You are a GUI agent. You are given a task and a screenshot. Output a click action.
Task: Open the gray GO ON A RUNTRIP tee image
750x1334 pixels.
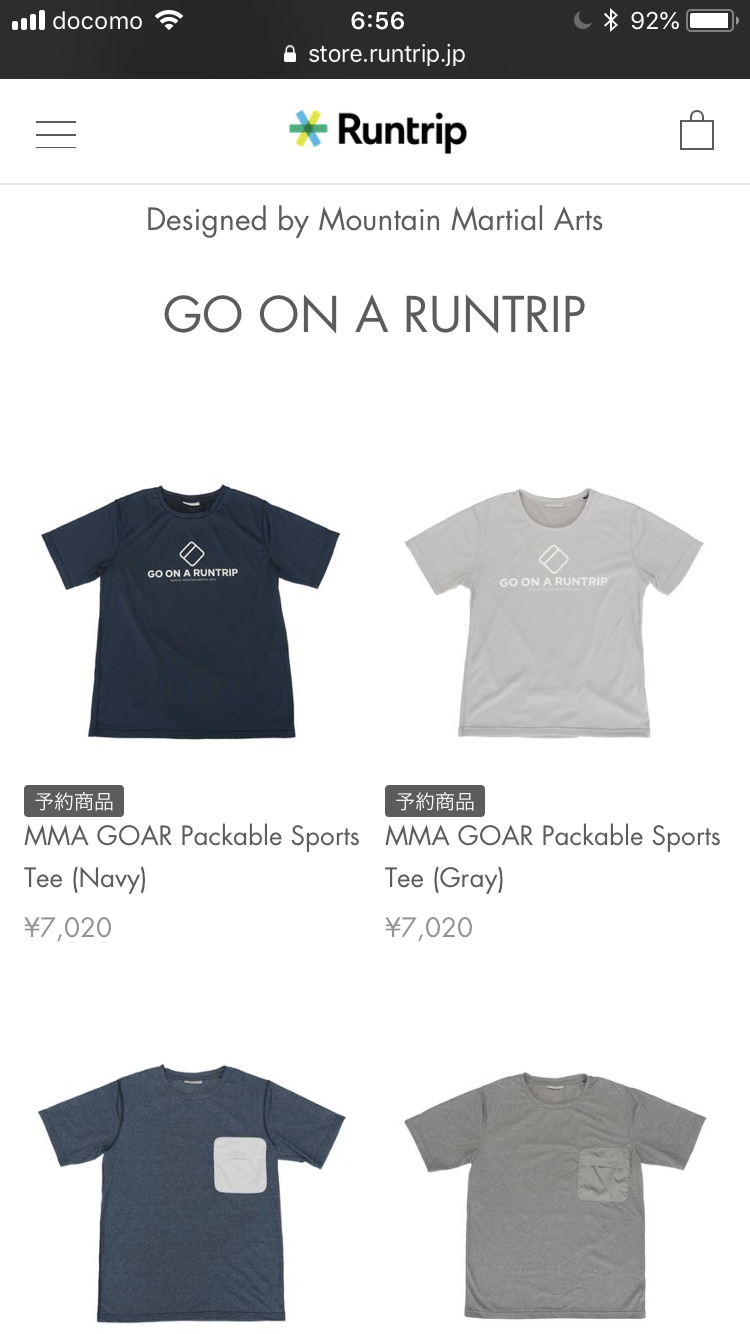coord(554,612)
